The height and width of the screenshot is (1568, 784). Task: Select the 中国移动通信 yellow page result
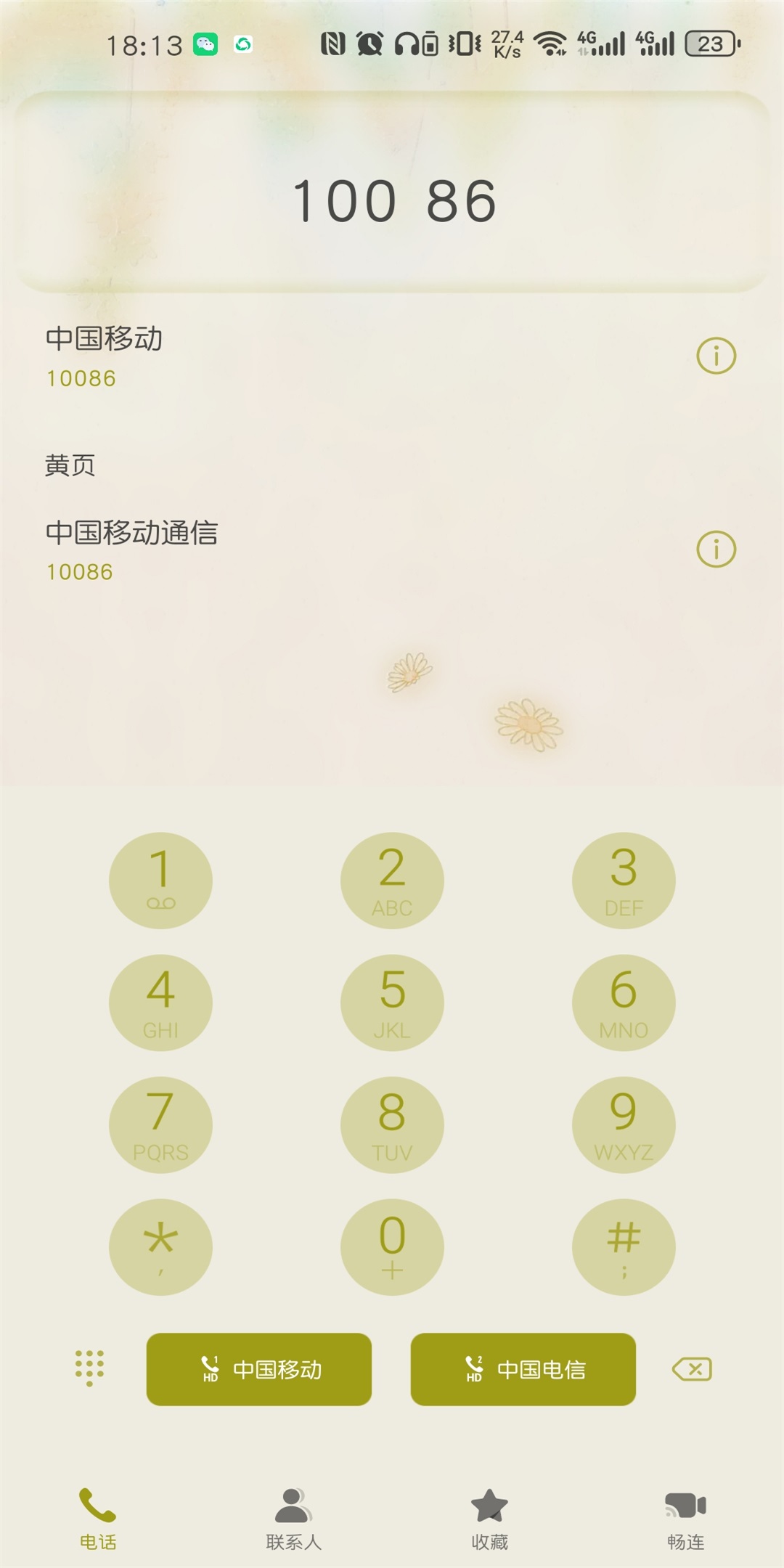pos(290,550)
